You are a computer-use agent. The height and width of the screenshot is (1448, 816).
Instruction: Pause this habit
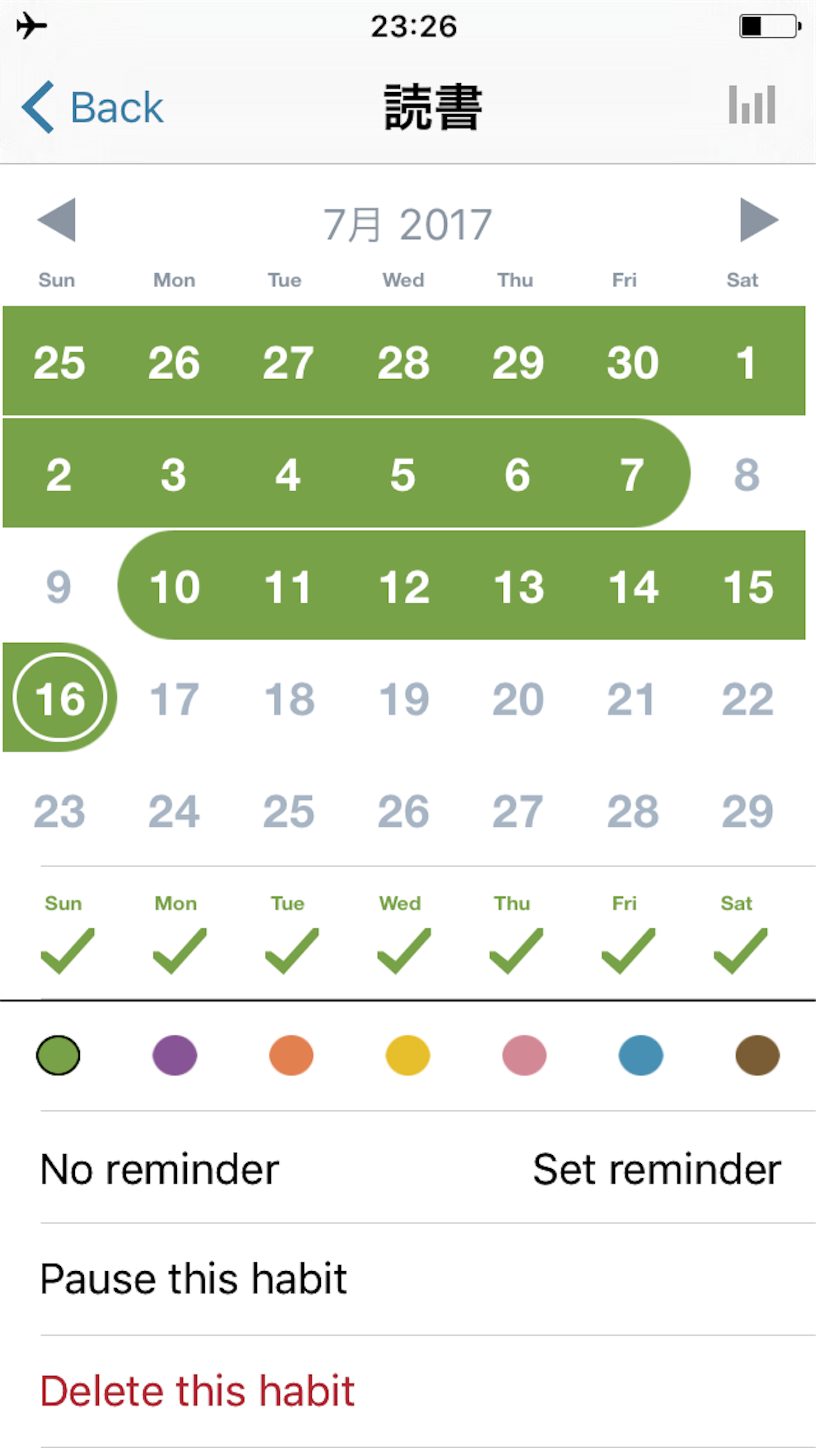point(428,1279)
